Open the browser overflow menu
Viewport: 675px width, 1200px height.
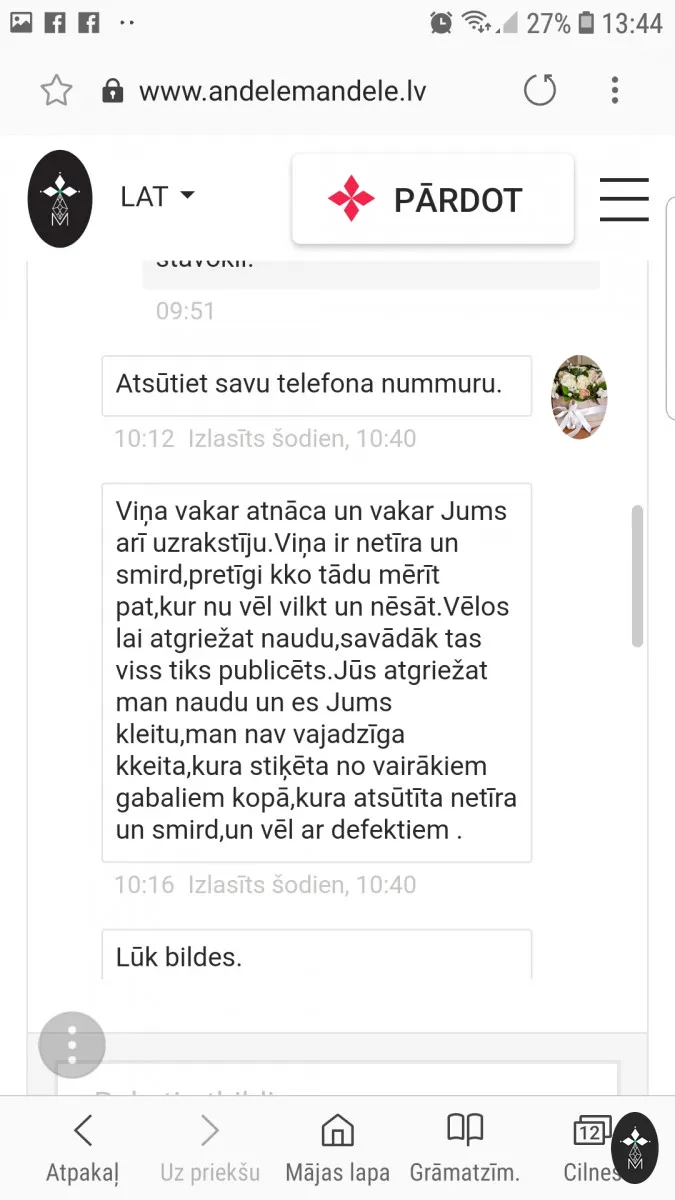(x=614, y=92)
